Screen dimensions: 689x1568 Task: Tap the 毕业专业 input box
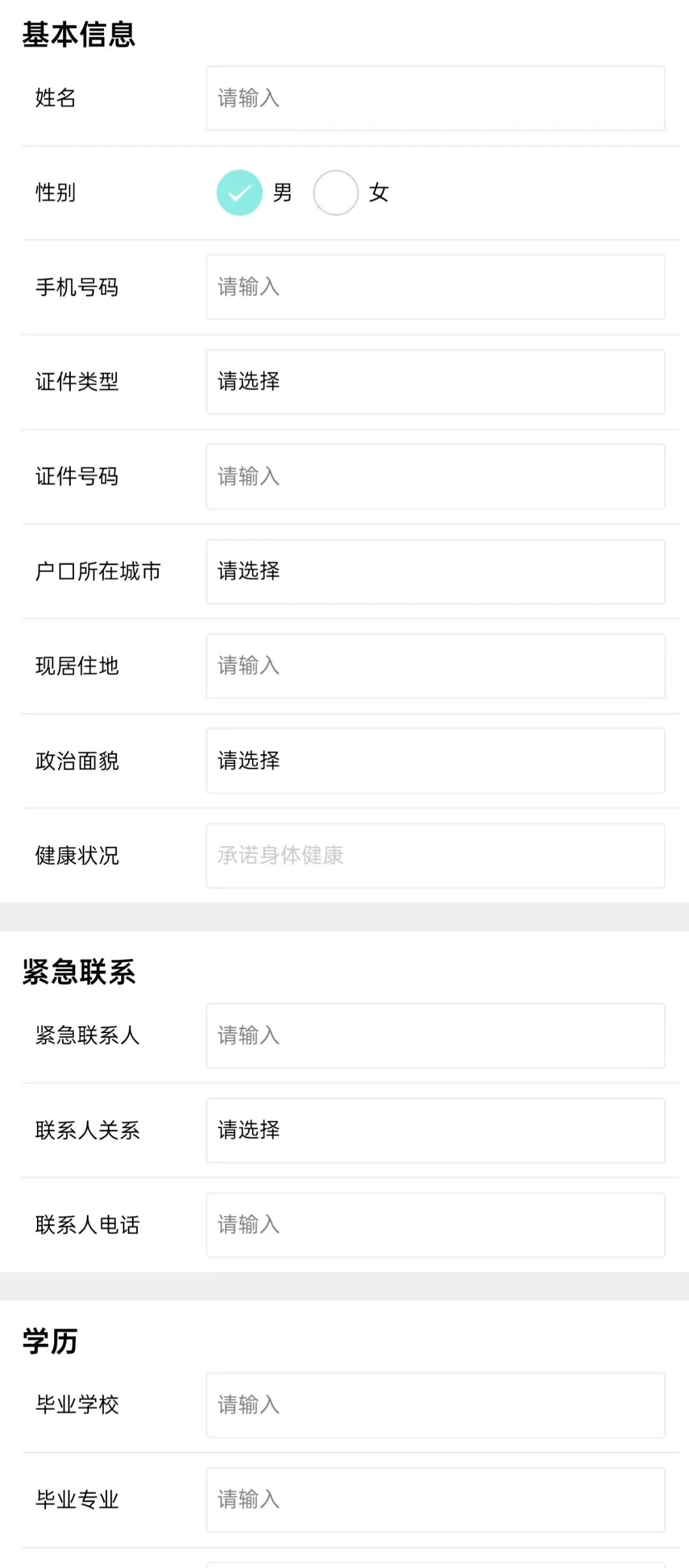pyautogui.click(x=435, y=1500)
